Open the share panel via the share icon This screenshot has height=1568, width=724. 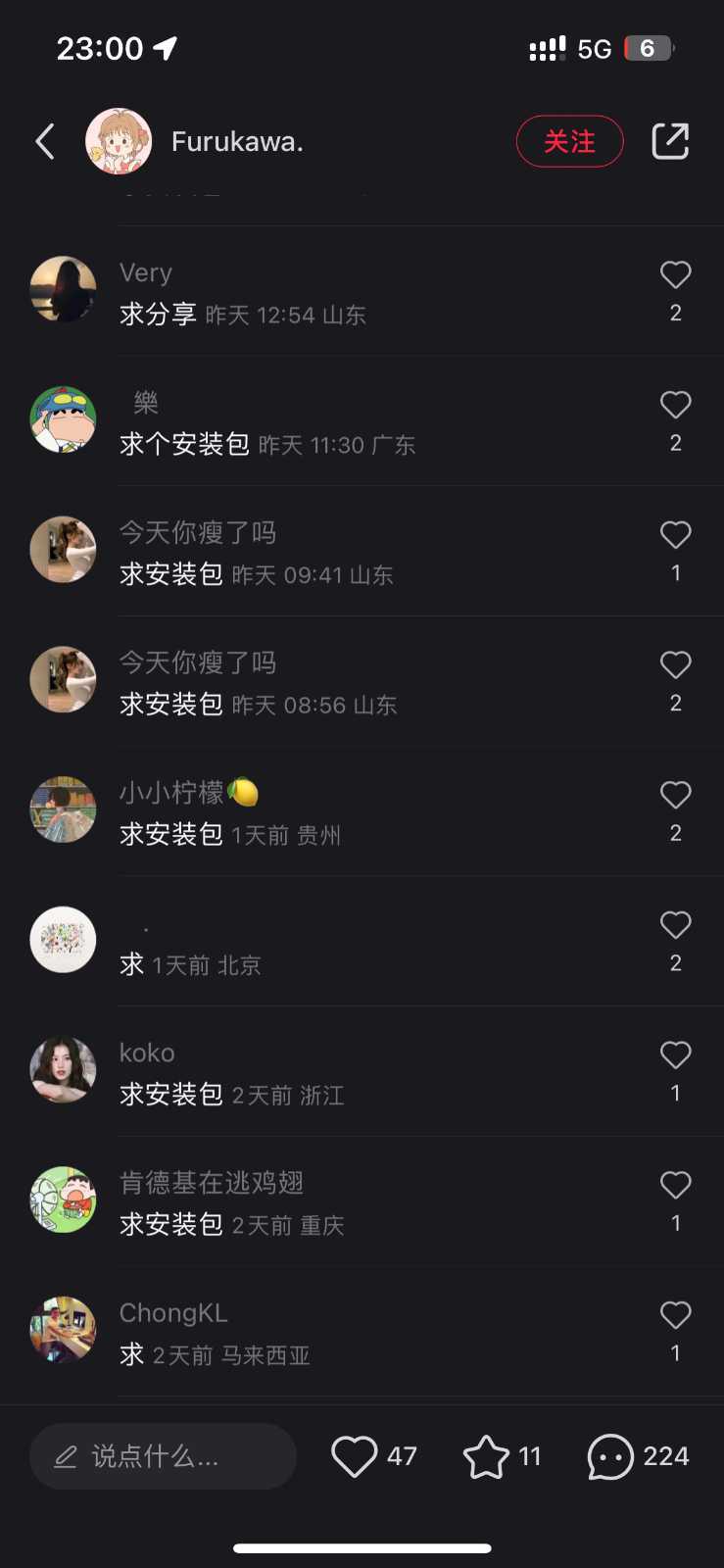tap(670, 141)
